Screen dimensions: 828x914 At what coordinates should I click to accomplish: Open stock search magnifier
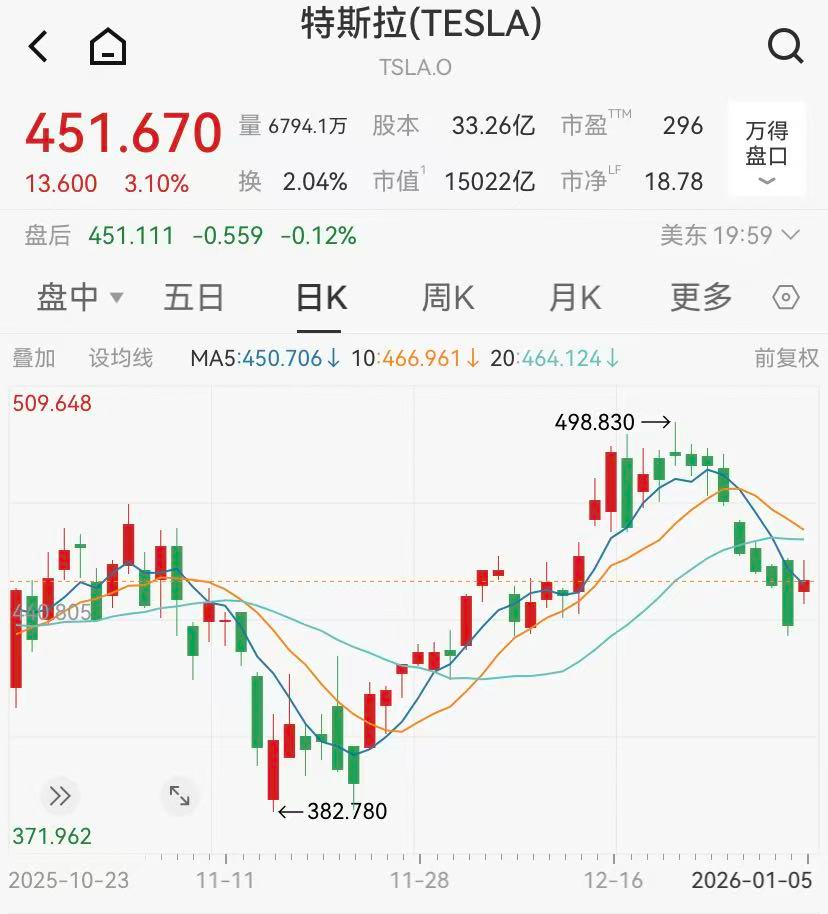785,46
